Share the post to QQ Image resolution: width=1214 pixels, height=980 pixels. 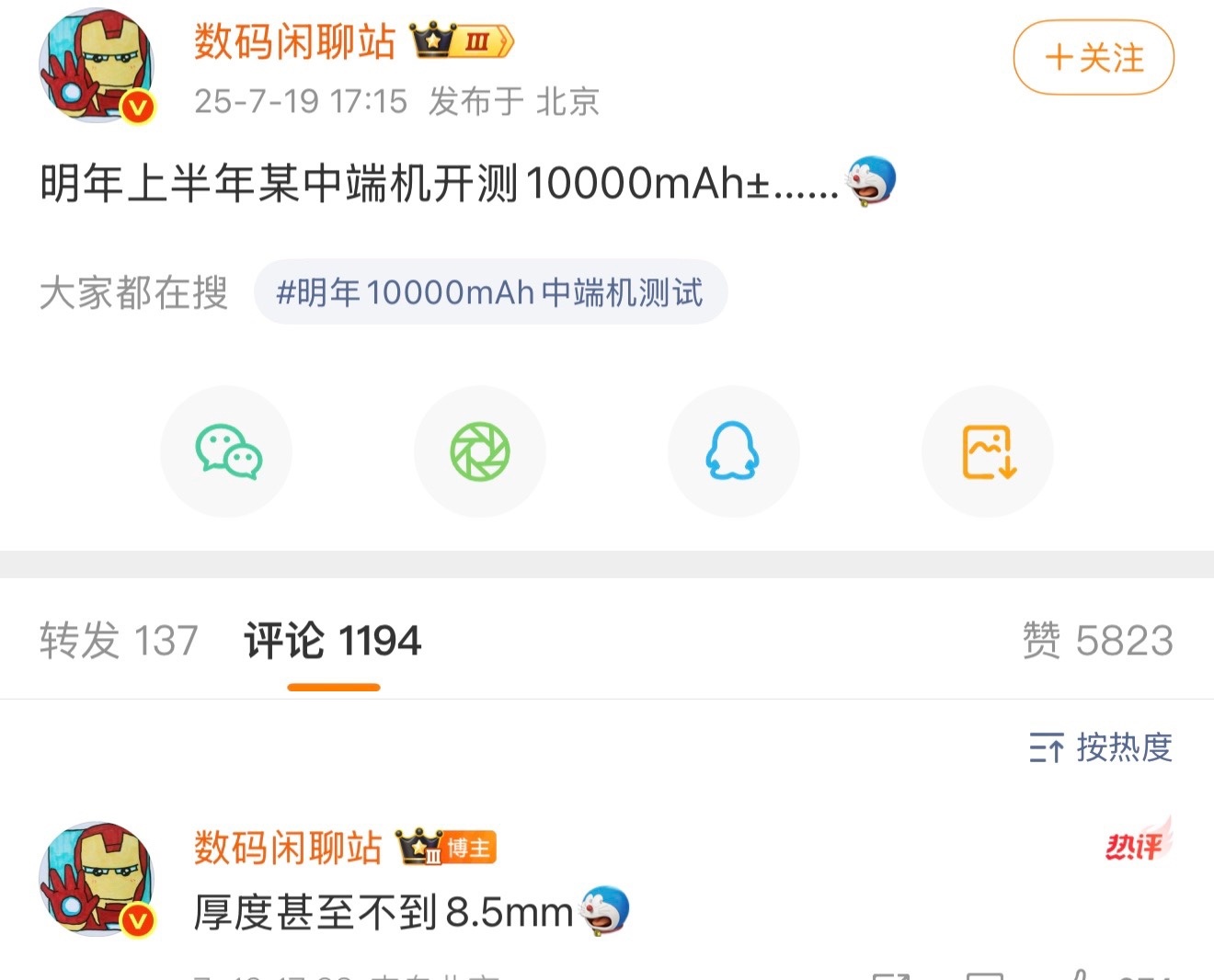(733, 451)
